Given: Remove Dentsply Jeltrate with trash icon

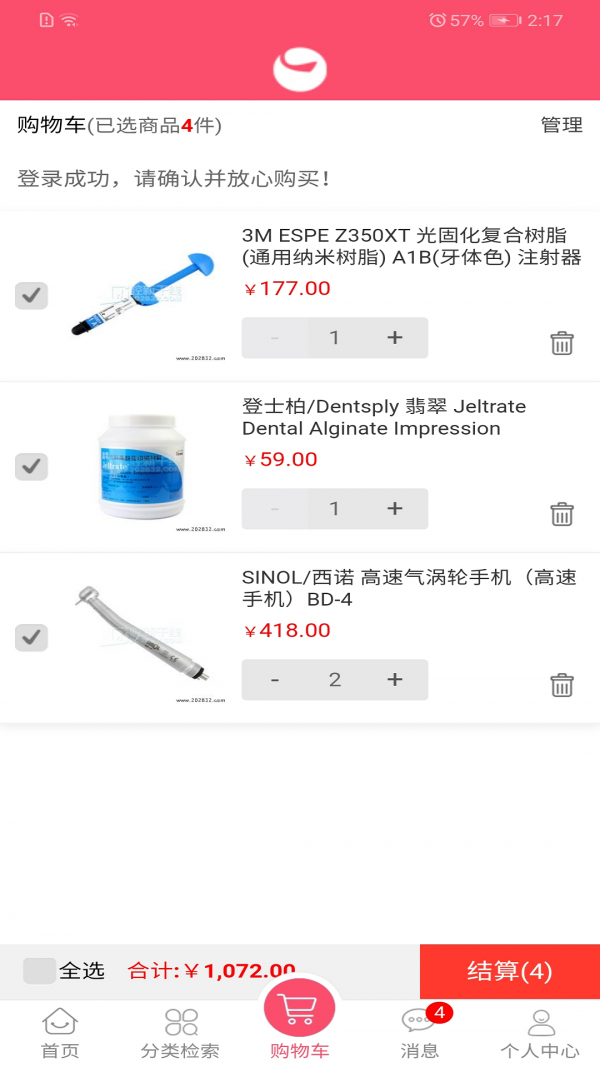Looking at the screenshot, I should coord(562,514).
